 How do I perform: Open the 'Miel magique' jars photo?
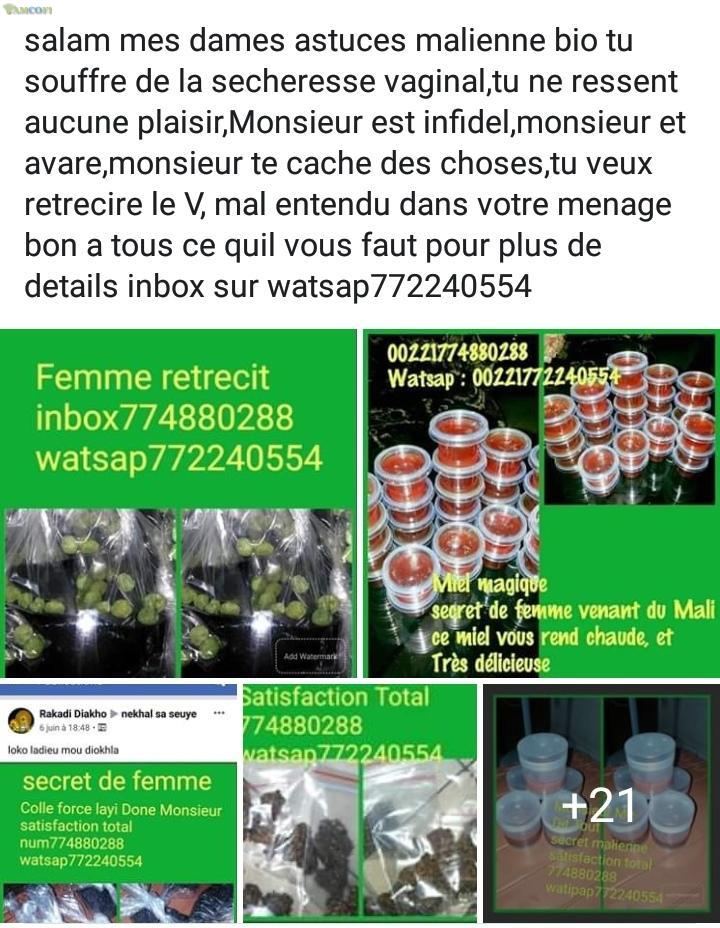(540, 500)
